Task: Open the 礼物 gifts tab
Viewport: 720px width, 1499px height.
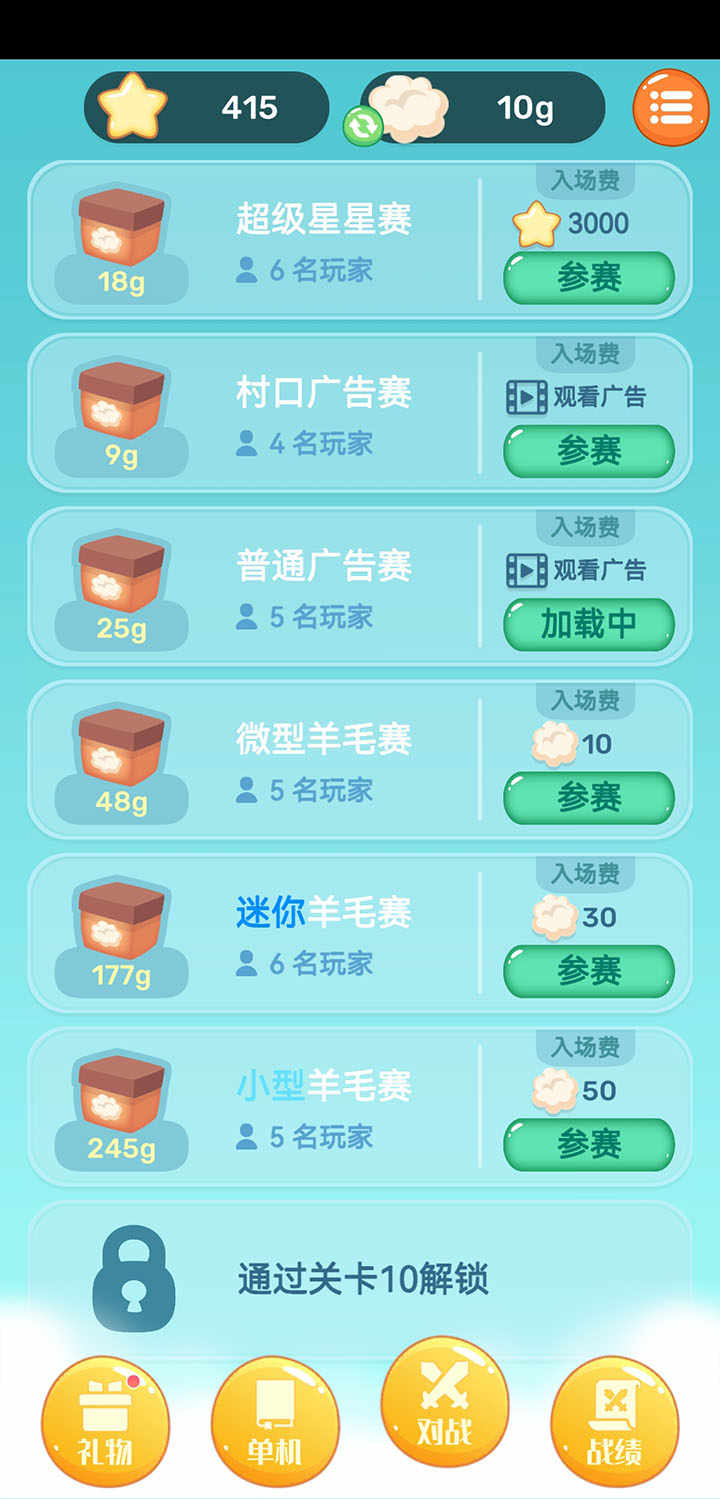Action: pyautogui.click(x=105, y=1421)
